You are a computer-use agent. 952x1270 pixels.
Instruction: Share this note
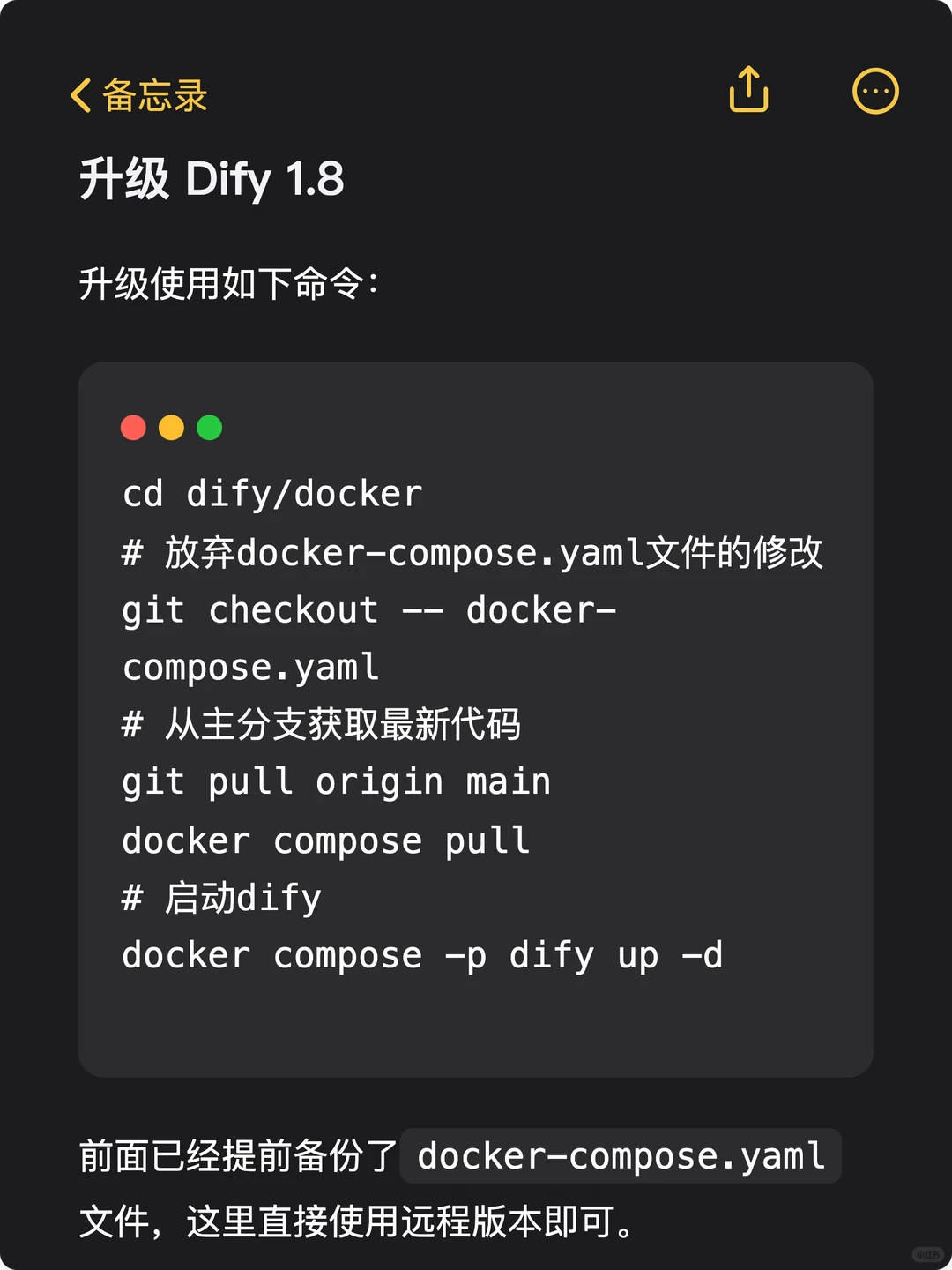[748, 90]
